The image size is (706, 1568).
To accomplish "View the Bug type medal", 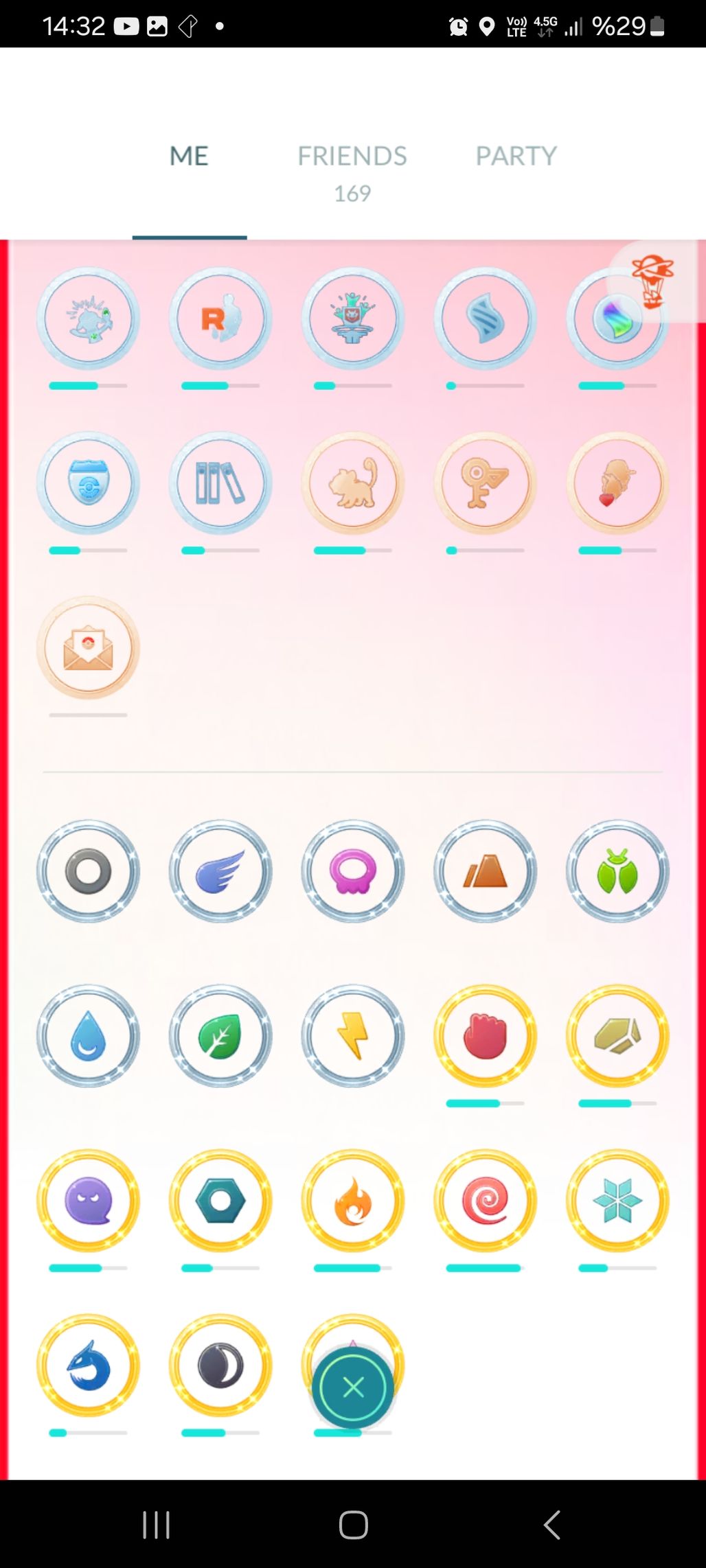I will point(617,871).
